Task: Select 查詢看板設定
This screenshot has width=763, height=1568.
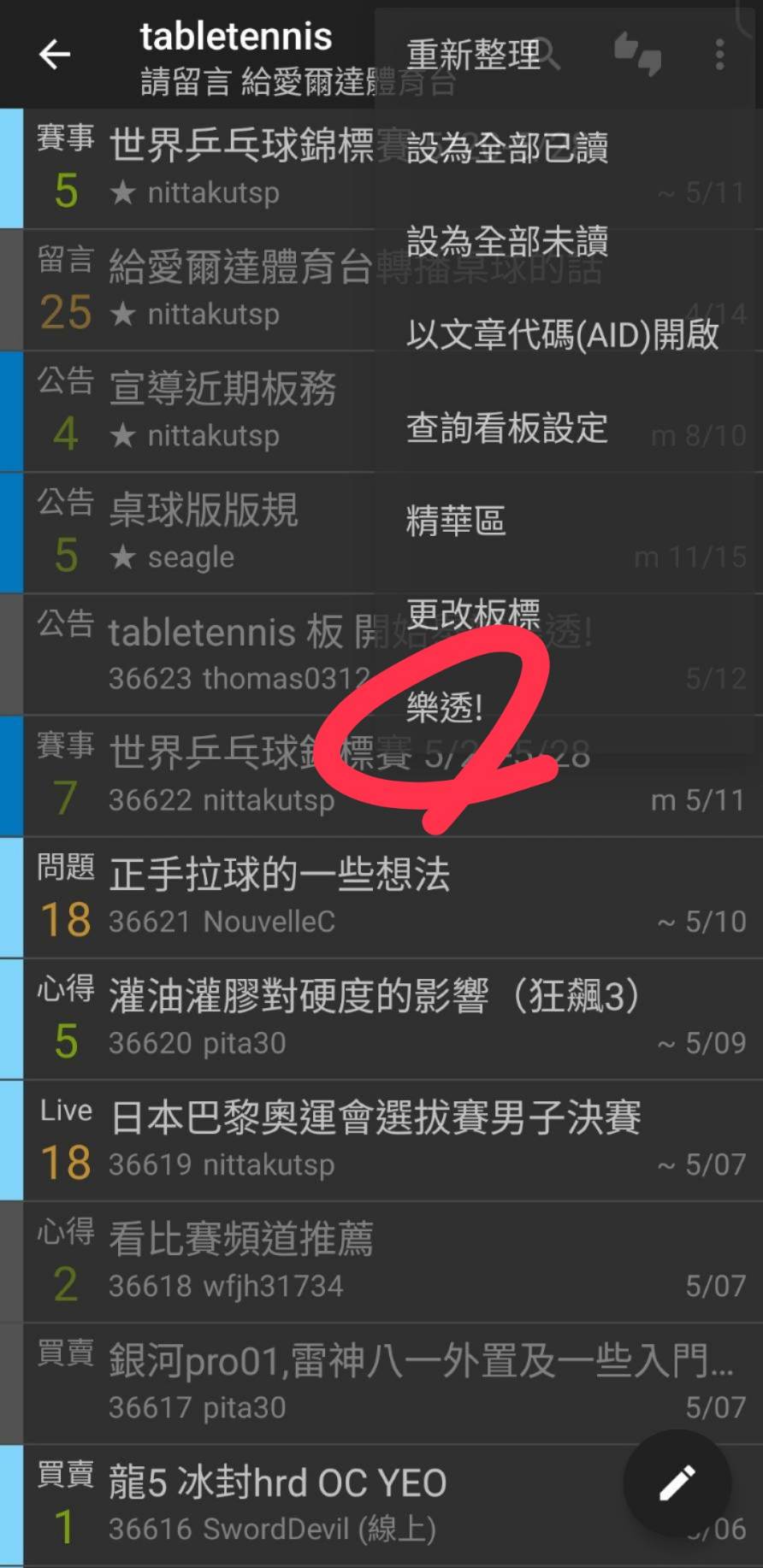Action: 568,427
